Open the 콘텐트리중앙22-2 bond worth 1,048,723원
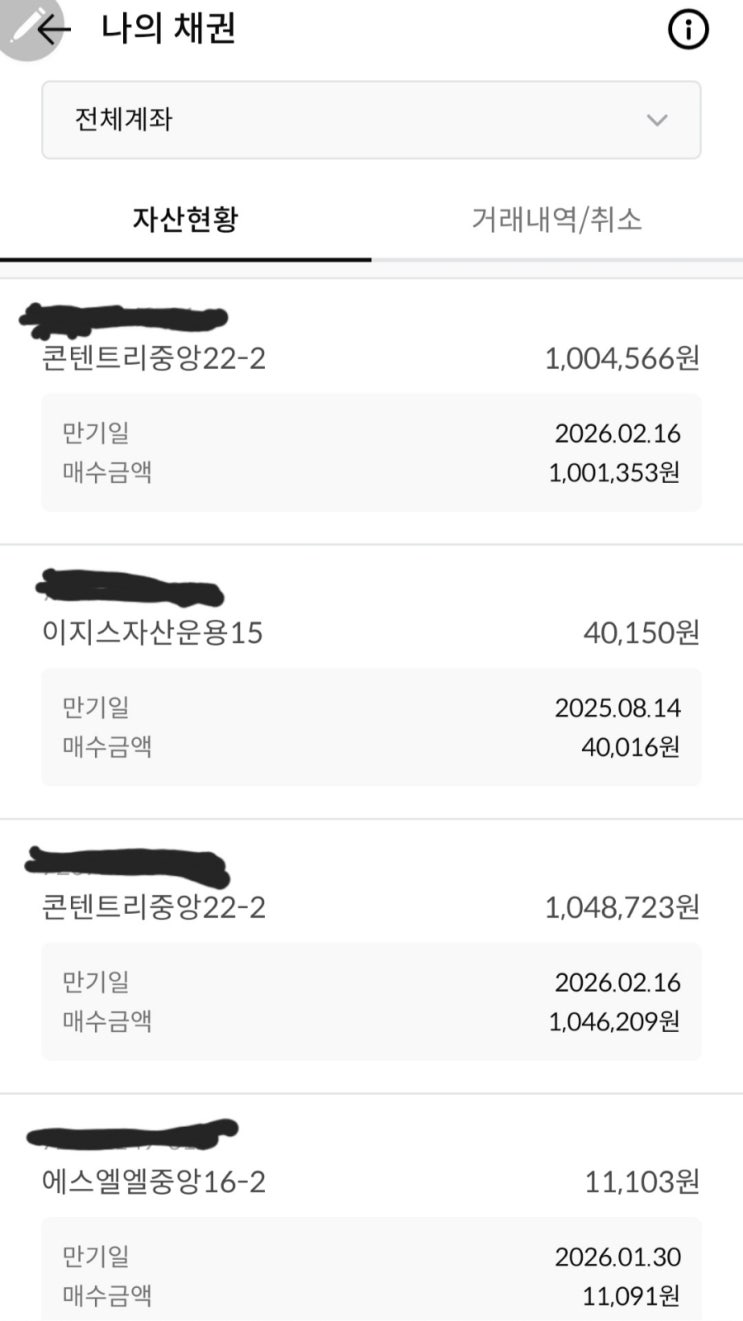Image resolution: width=743 pixels, height=1321 pixels. click(371, 957)
